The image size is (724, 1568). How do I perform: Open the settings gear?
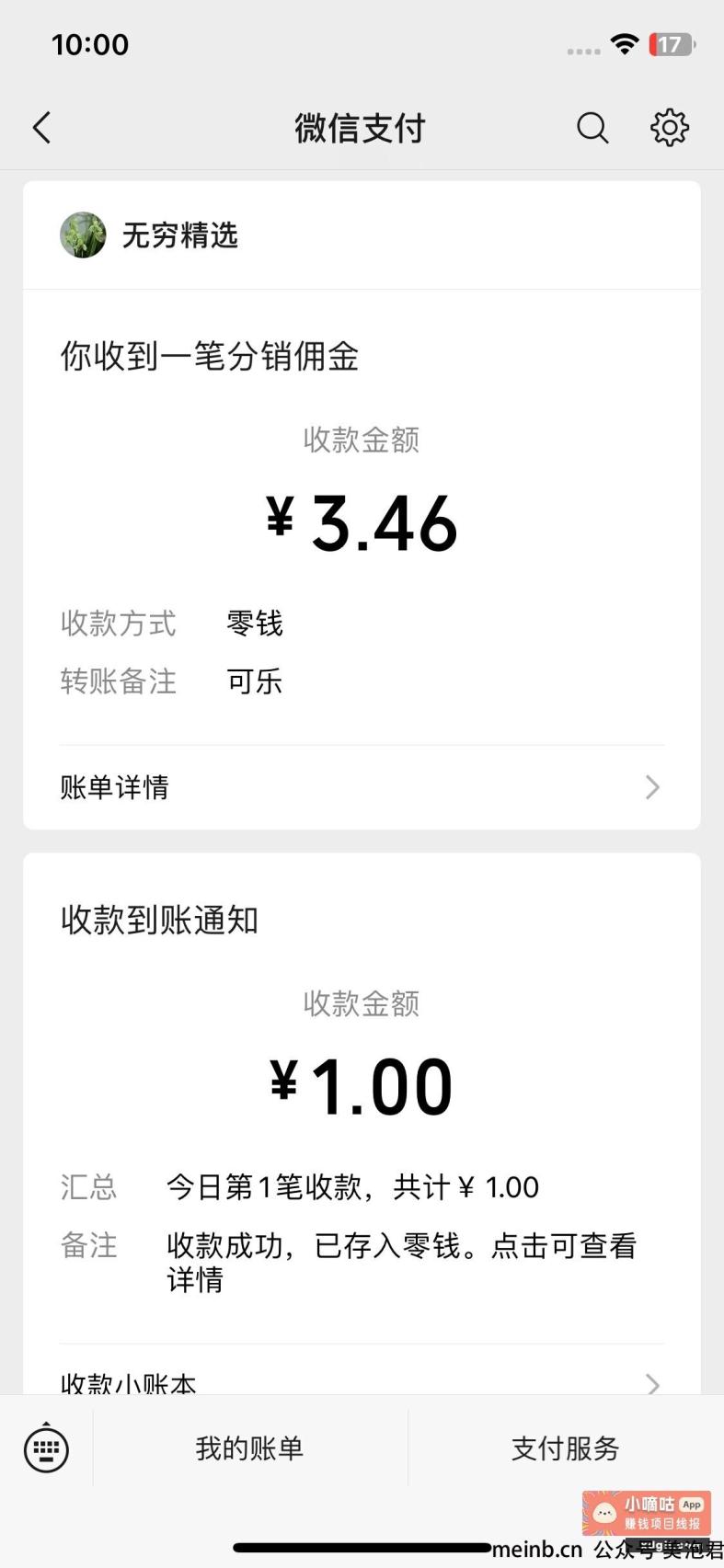tap(670, 128)
